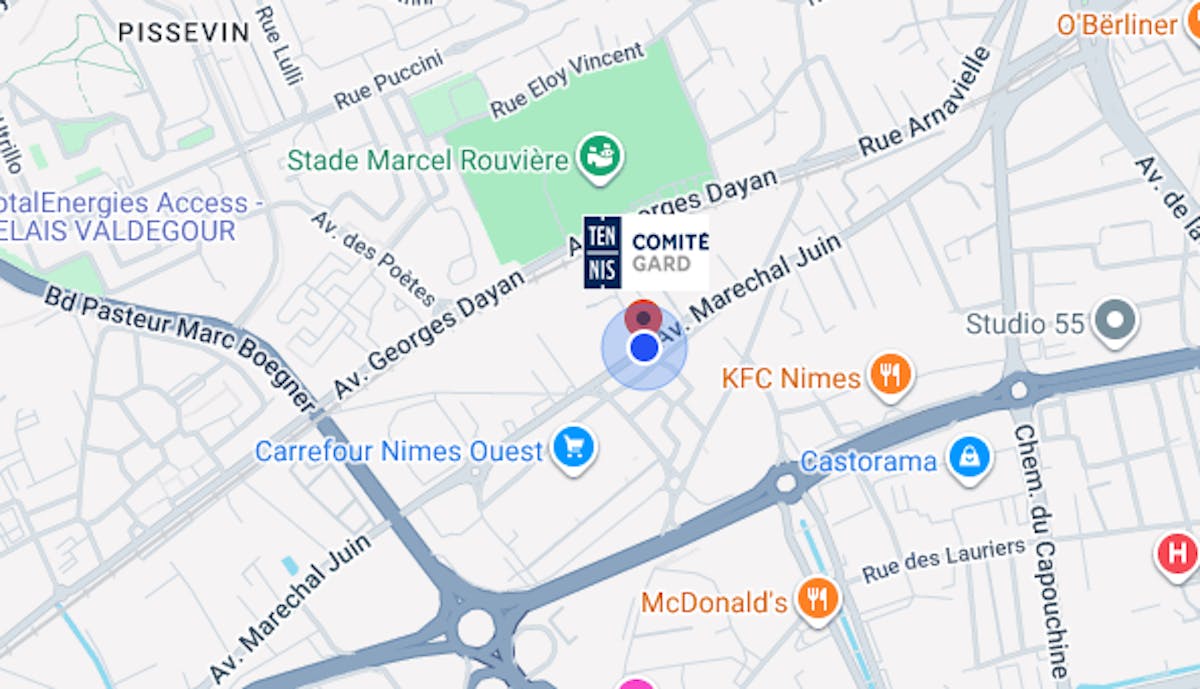
Task: Open the red hospital H marker
Action: coord(1177,554)
